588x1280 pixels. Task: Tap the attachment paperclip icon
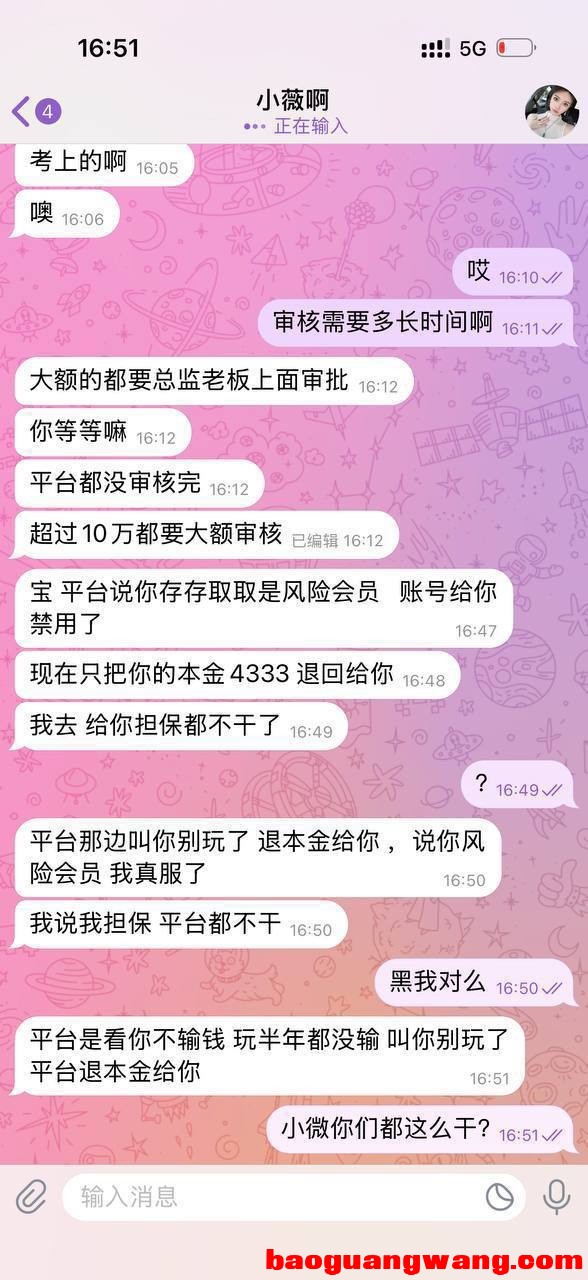pos(32,1196)
